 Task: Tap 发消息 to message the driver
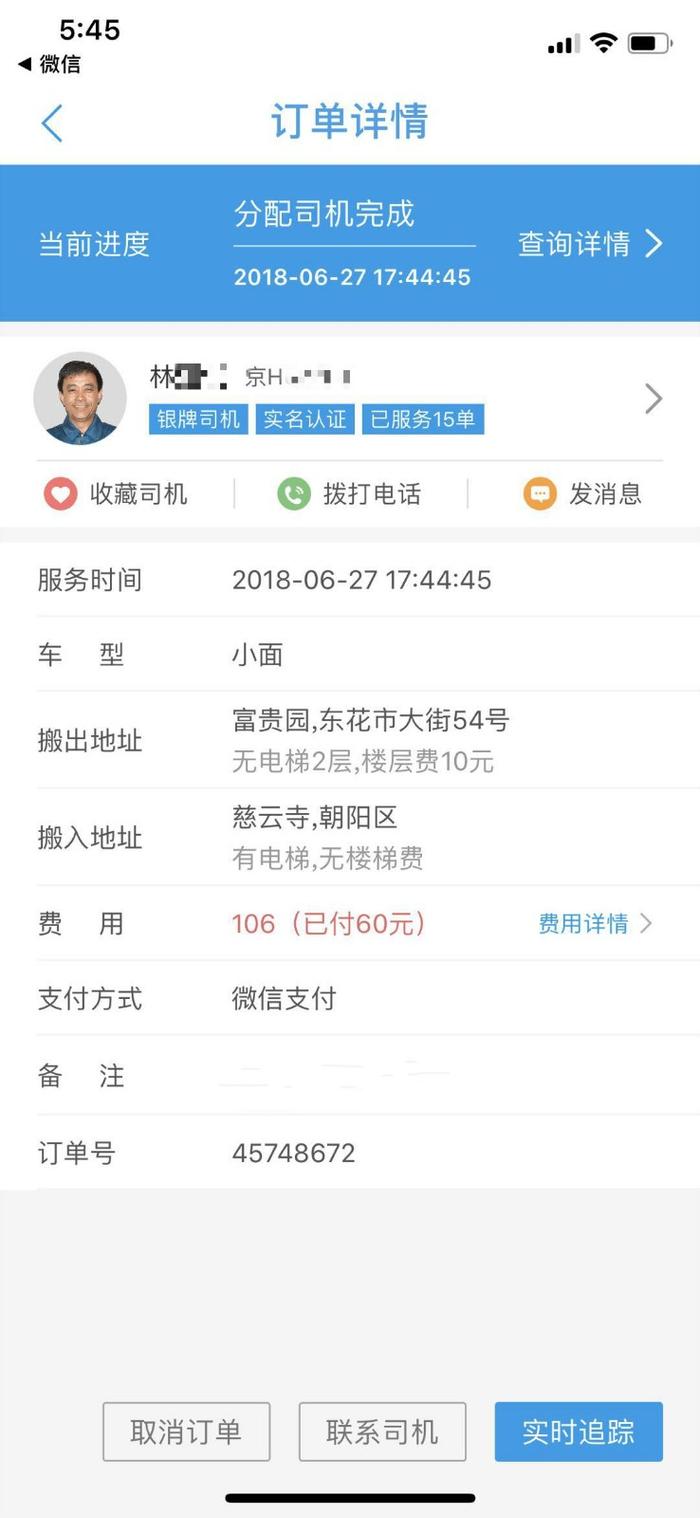583,494
